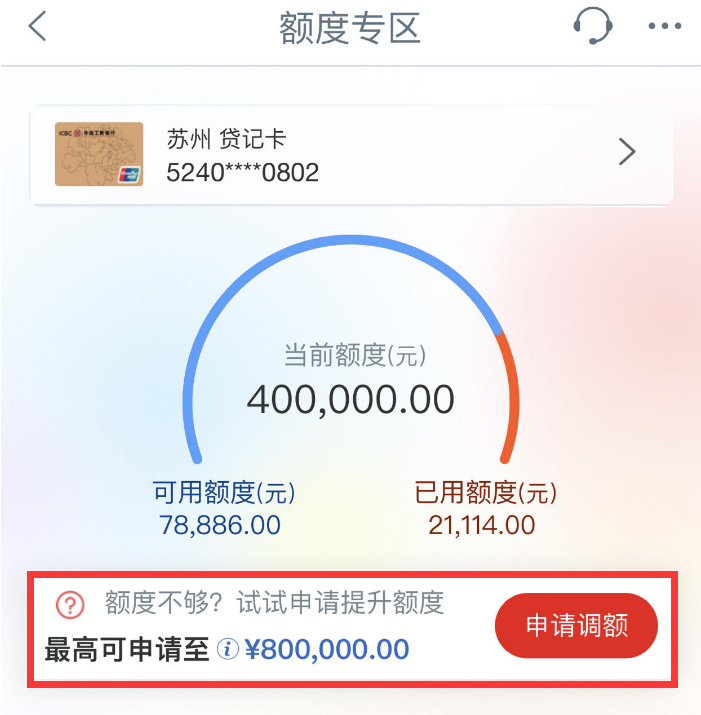View info icon beside 最高可申请至
Screen dimensions: 701x715
pyautogui.click(x=228, y=650)
